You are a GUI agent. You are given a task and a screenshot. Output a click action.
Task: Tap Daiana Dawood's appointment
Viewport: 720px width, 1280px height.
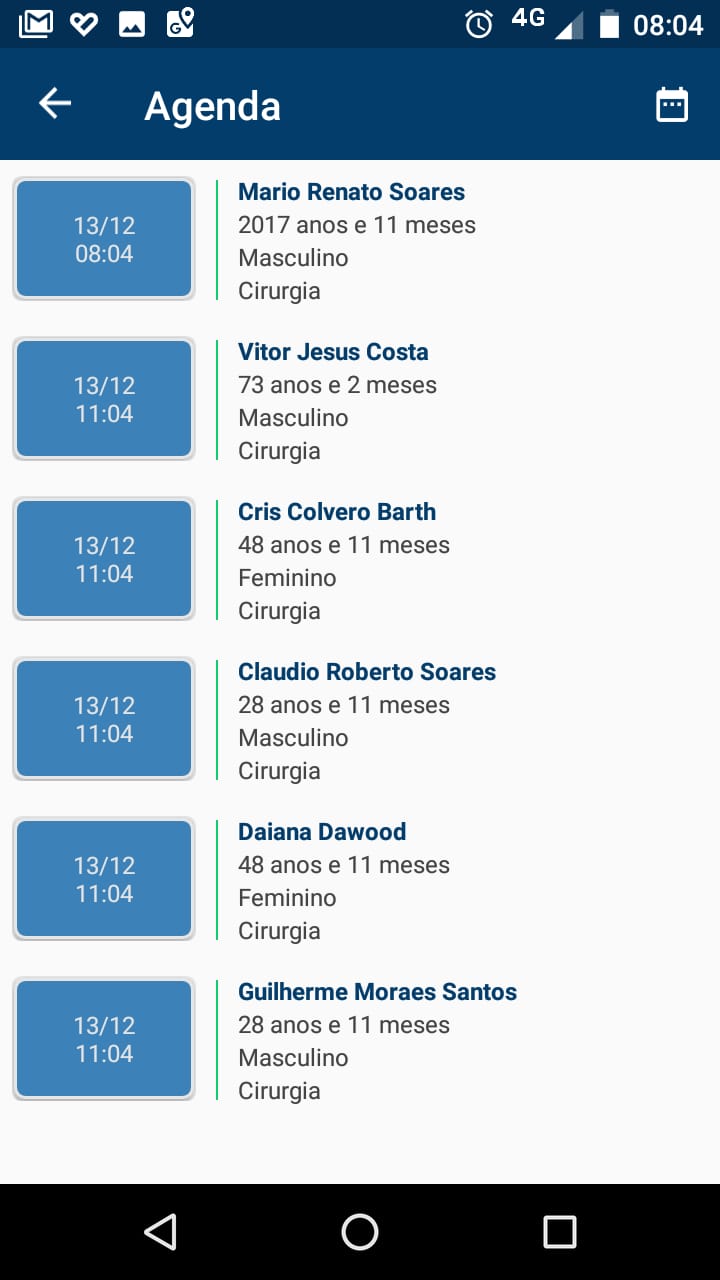coord(360,880)
